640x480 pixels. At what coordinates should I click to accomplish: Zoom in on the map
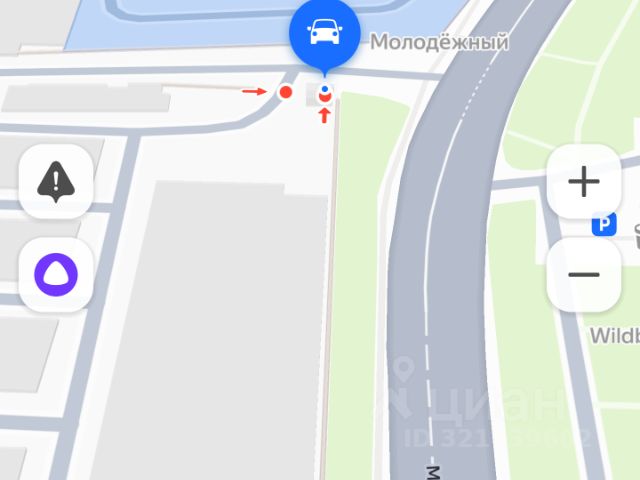583,181
